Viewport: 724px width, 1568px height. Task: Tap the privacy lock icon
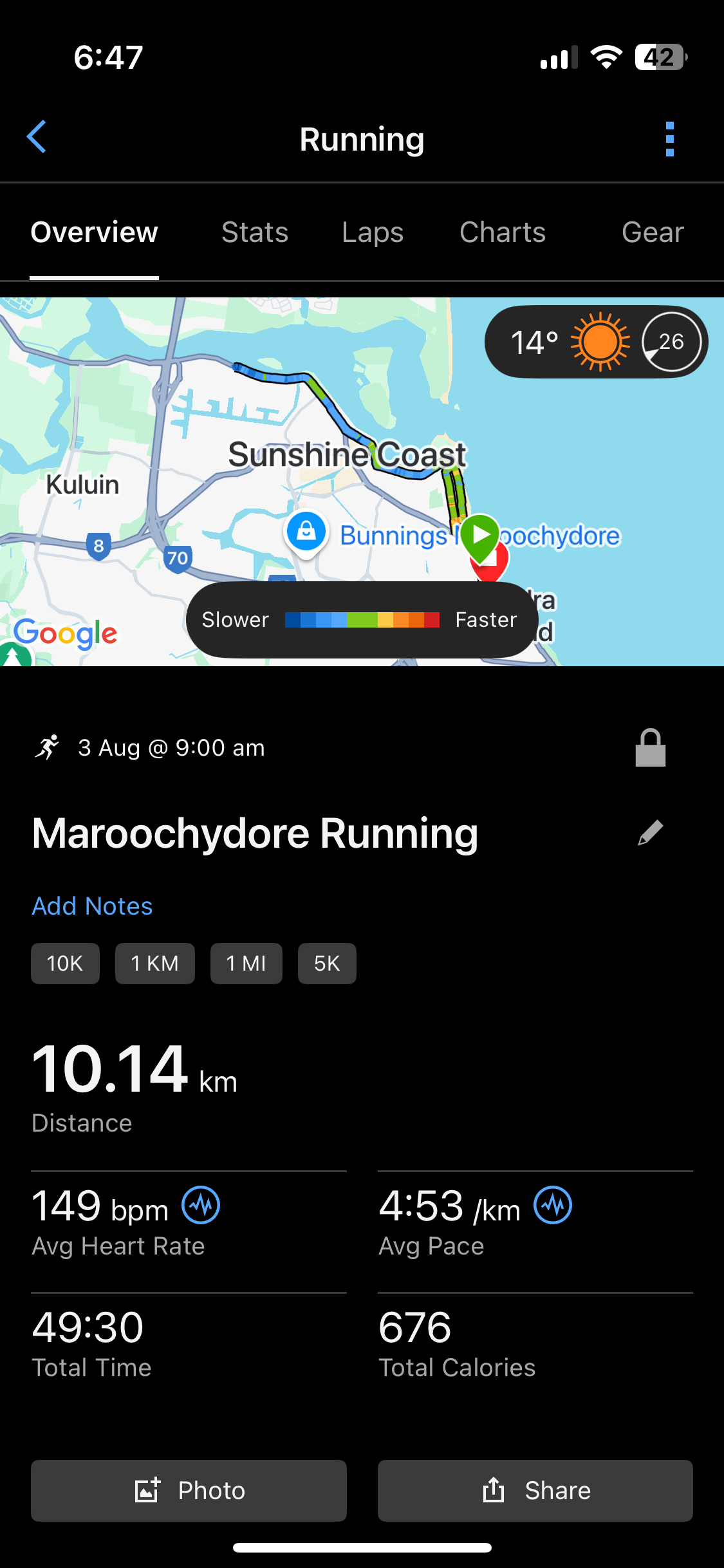[x=651, y=748]
